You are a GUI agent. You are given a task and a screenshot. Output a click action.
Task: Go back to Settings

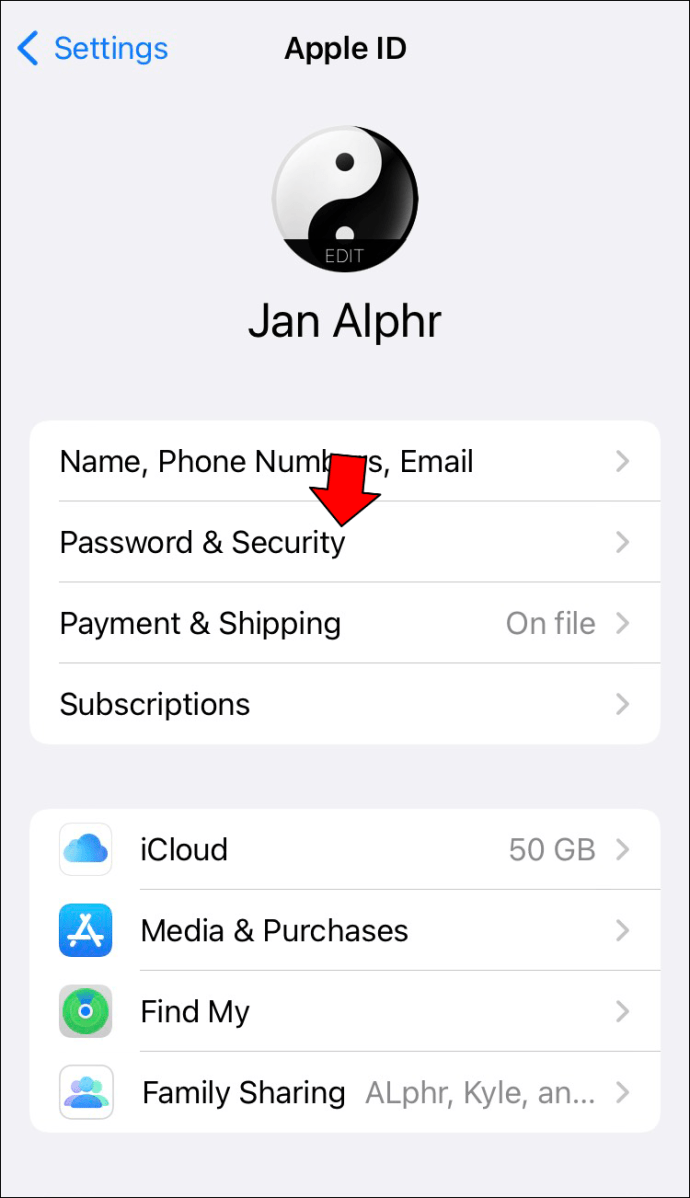click(92, 48)
